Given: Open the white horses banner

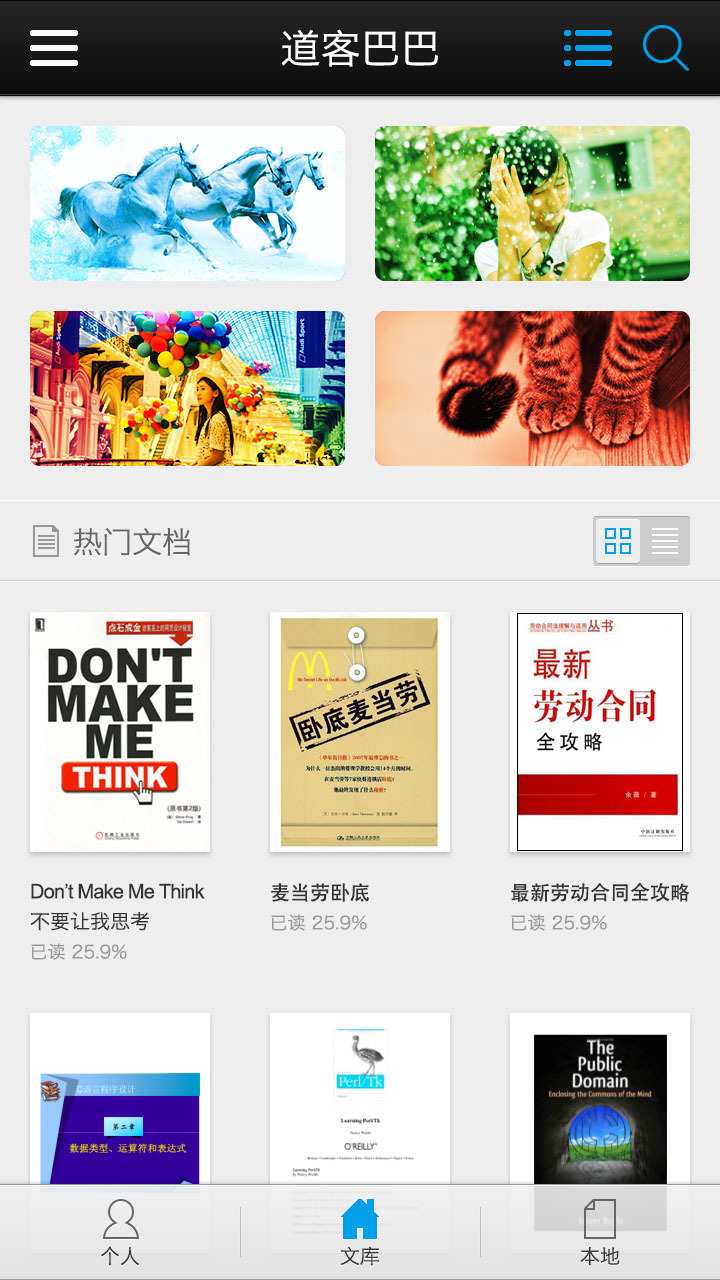Looking at the screenshot, I should coord(187,203).
